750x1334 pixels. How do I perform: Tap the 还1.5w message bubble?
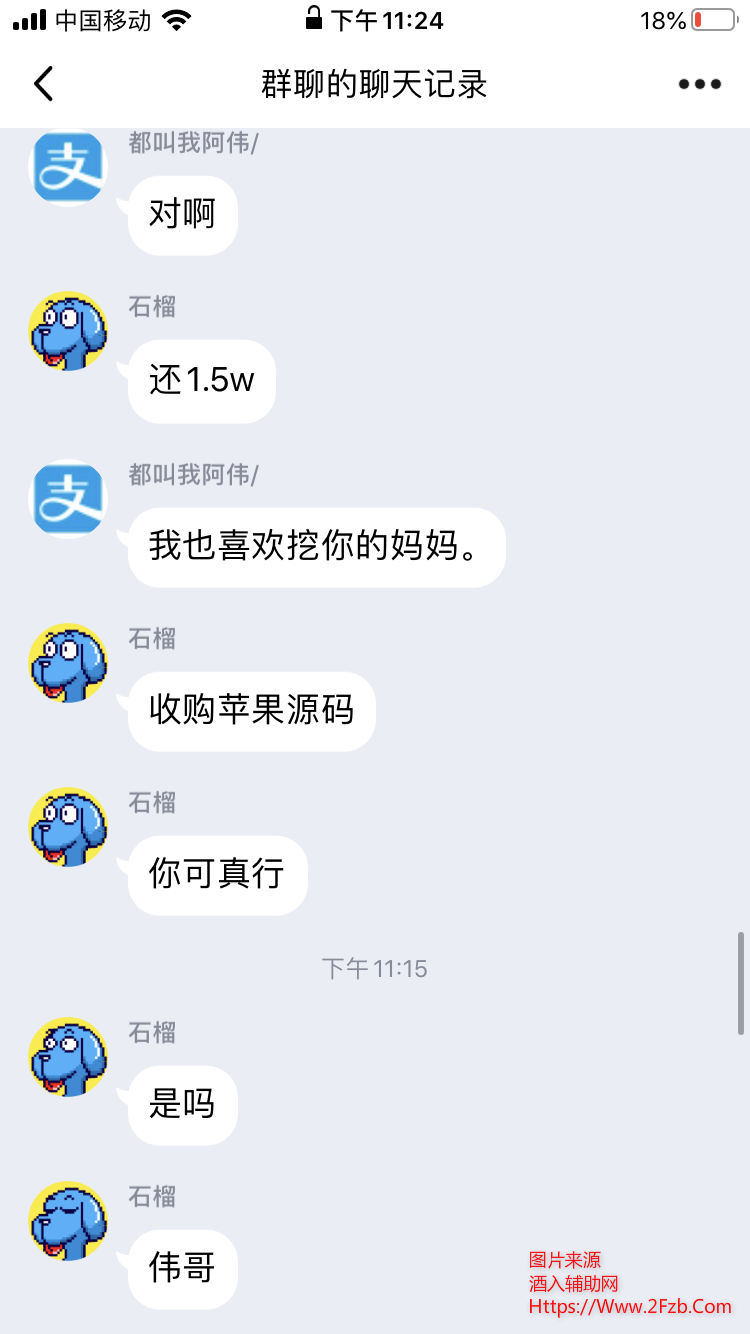tap(200, 381)
